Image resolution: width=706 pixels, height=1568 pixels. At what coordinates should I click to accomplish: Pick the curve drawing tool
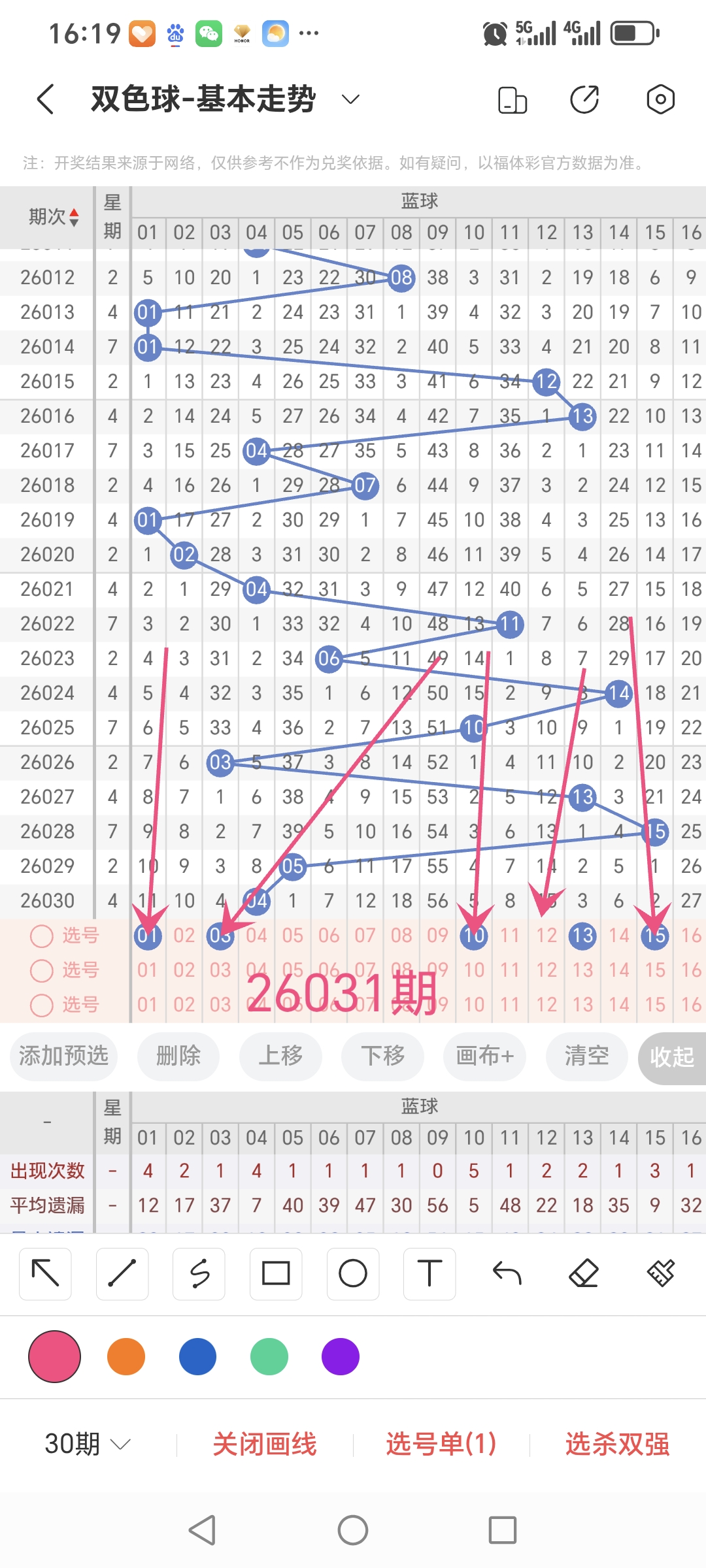(199, 1273)
